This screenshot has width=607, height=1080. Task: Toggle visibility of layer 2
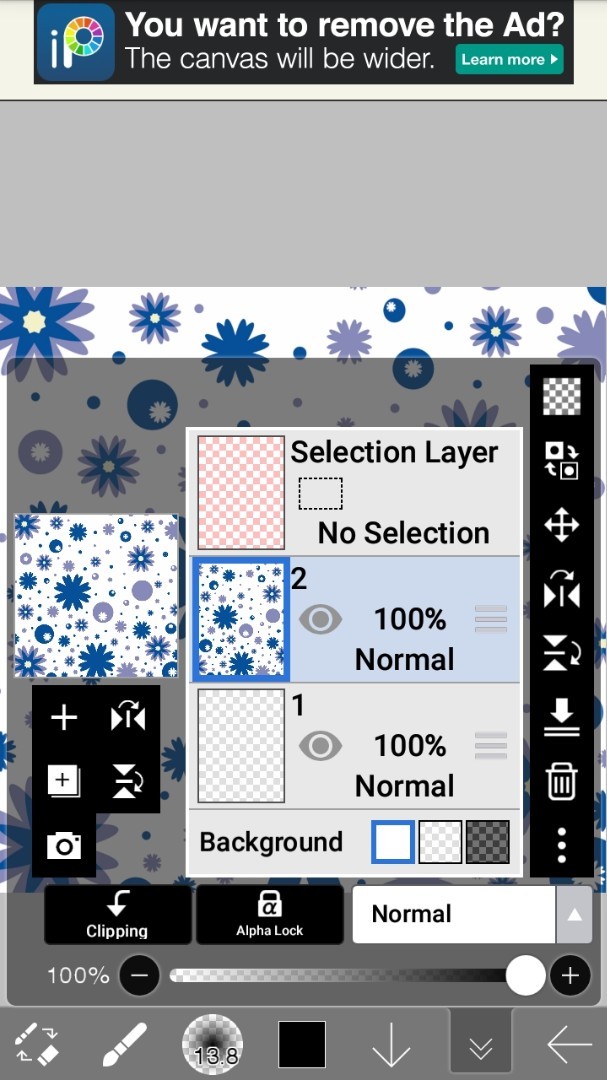tap(320, 620)
